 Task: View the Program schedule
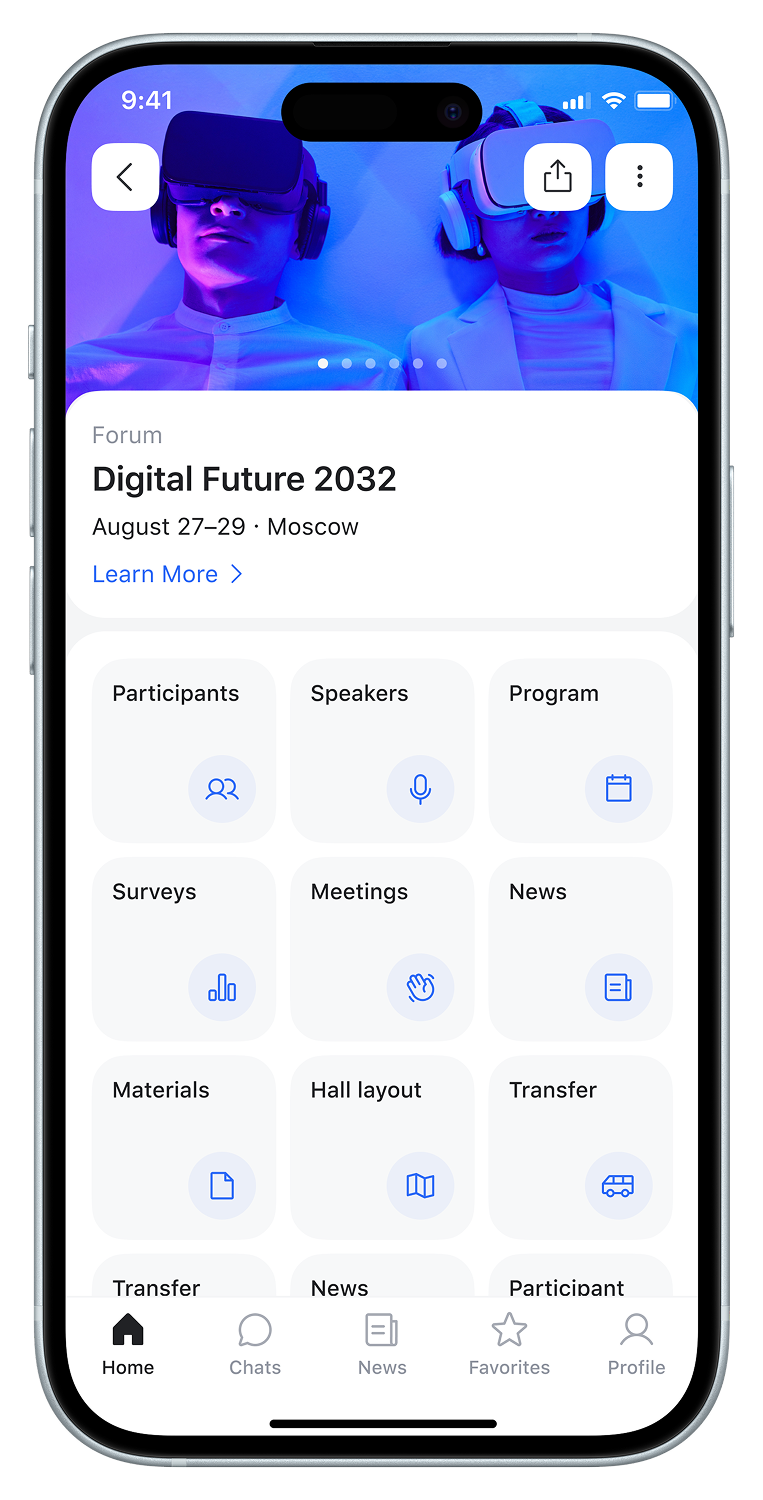[580, 750]
